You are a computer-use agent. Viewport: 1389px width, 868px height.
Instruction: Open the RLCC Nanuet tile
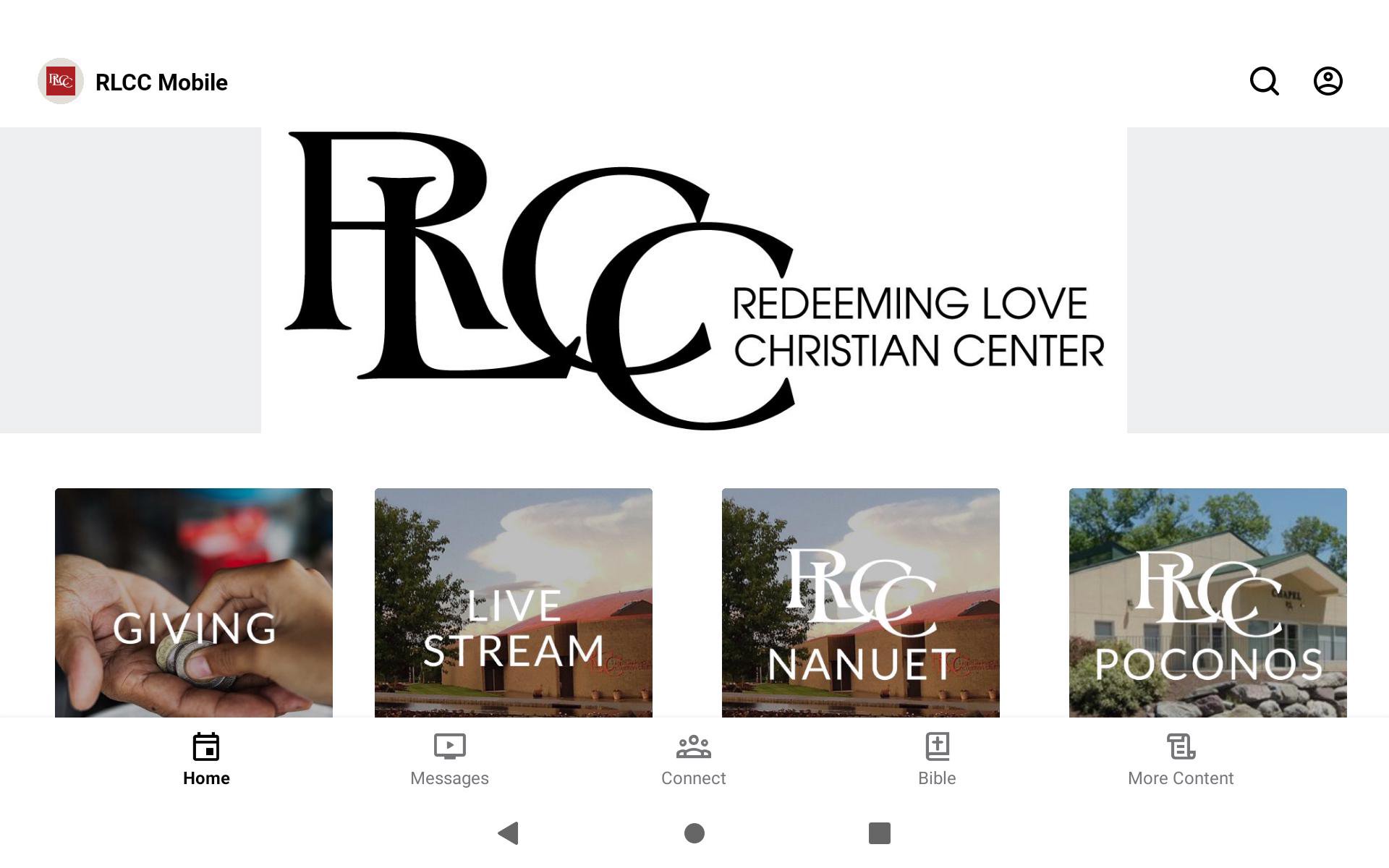[x=861, y=603]
